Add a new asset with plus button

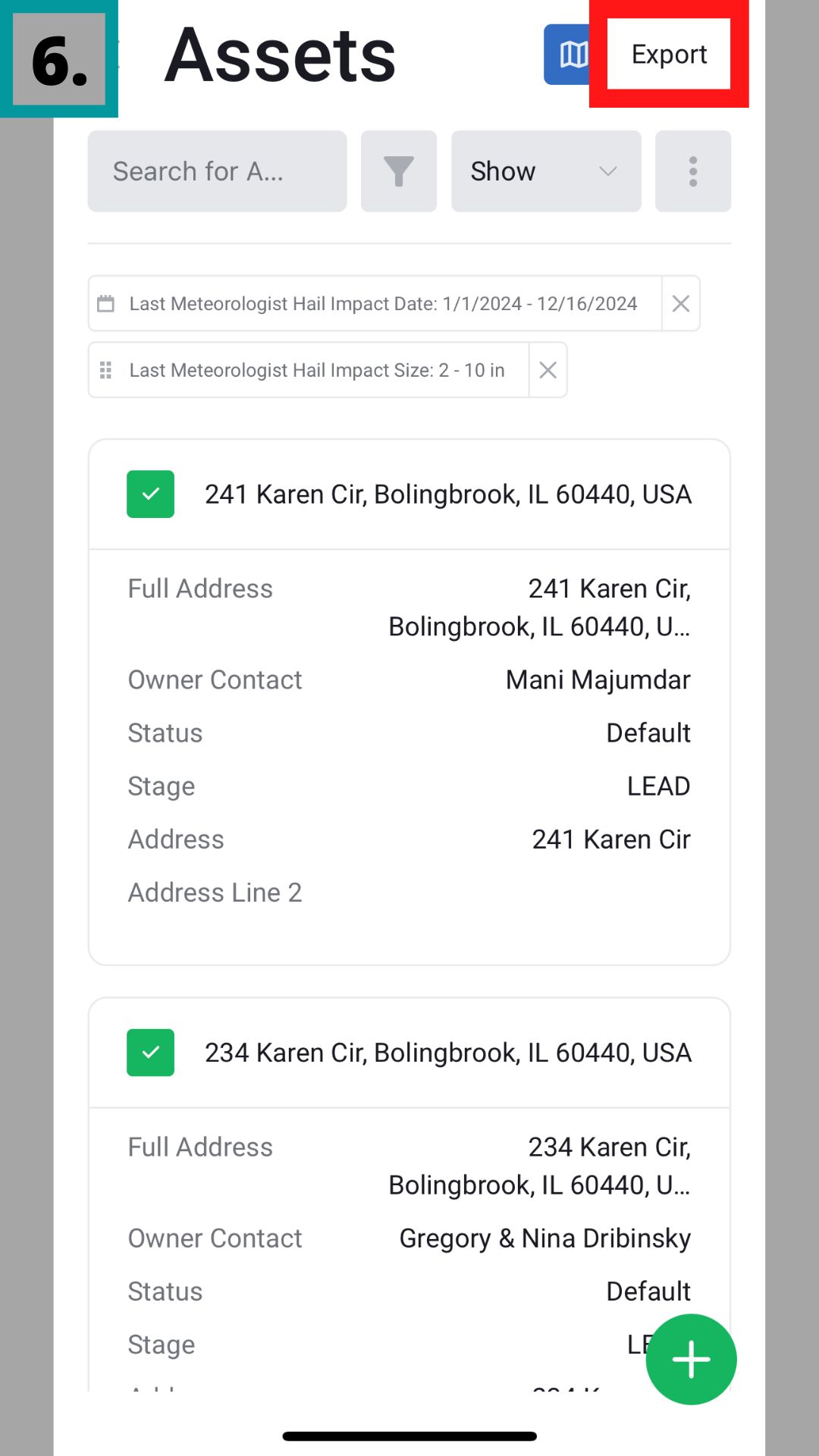point(691,1359)
